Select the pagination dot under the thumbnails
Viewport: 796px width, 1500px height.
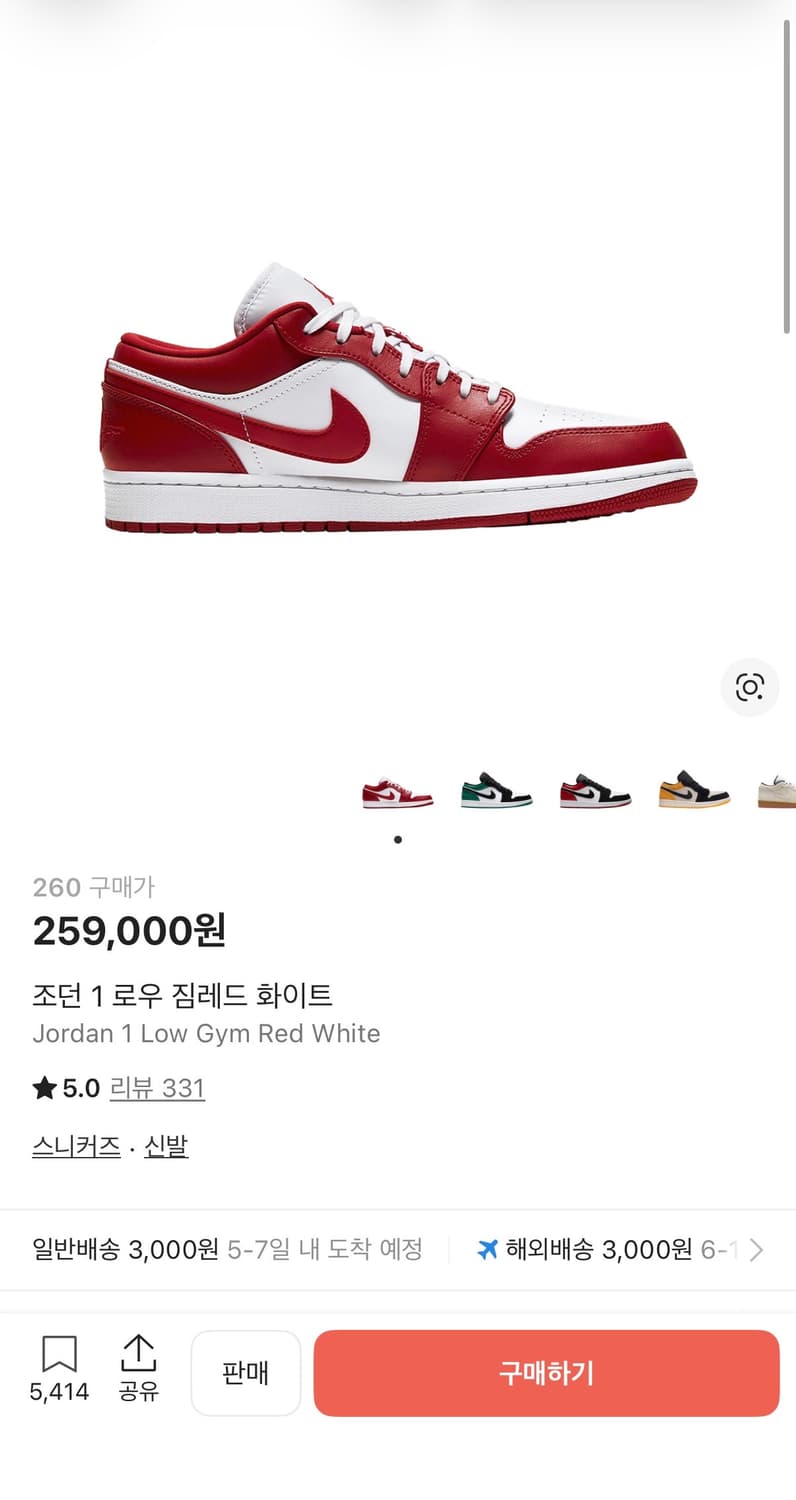coord(398,840)
